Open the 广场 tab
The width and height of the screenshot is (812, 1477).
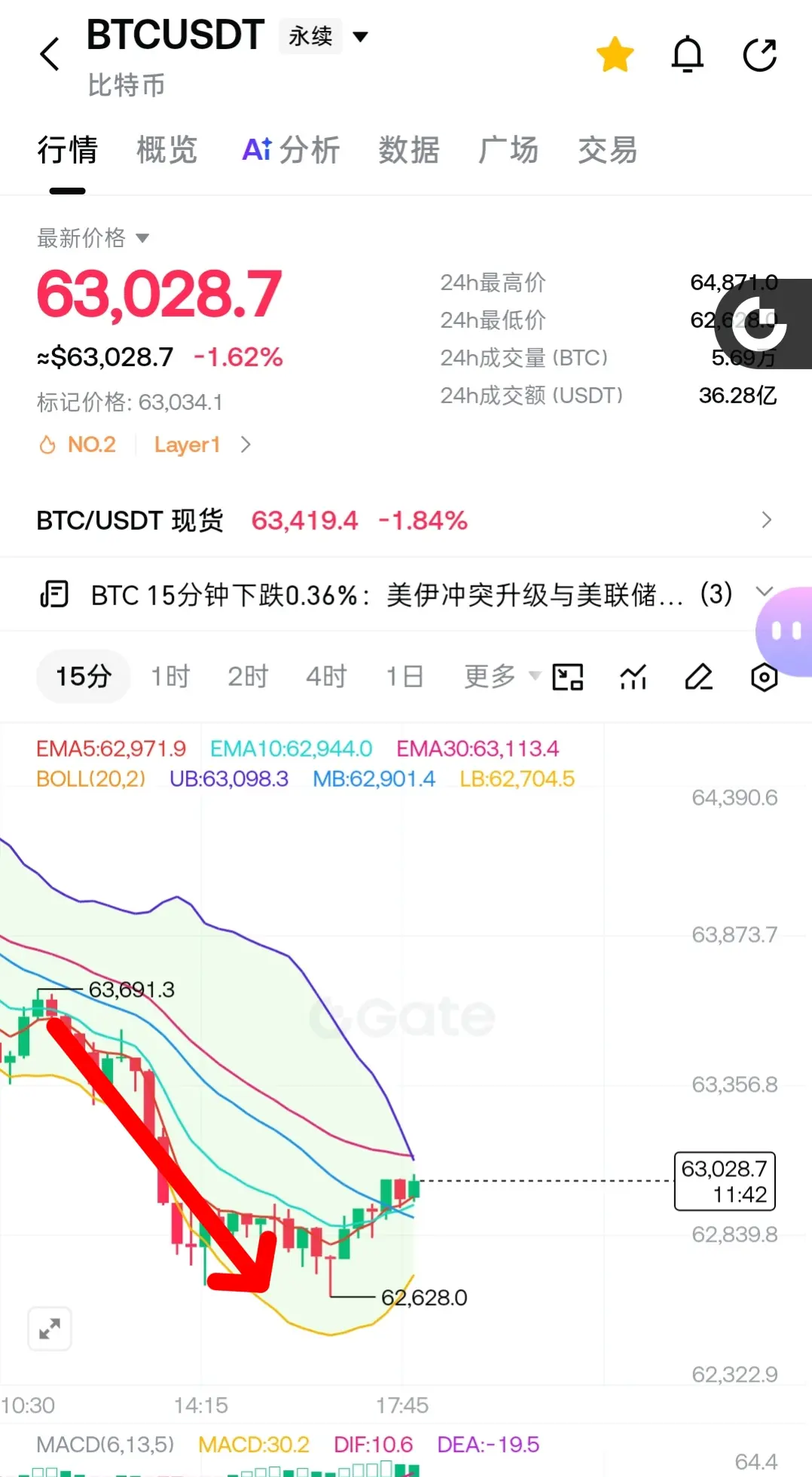pos(508,150)
